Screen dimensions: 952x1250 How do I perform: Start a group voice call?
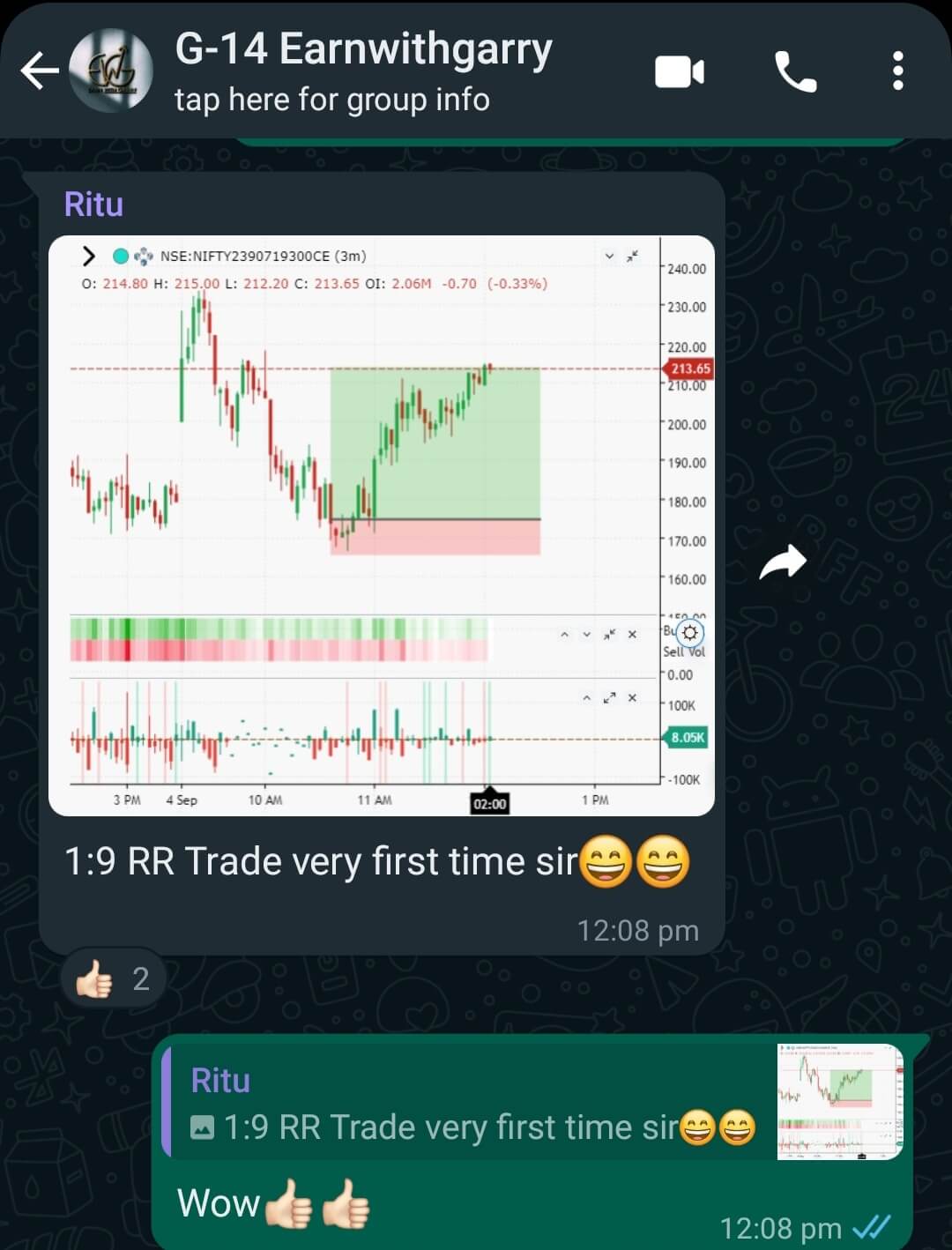click(795, 72)
